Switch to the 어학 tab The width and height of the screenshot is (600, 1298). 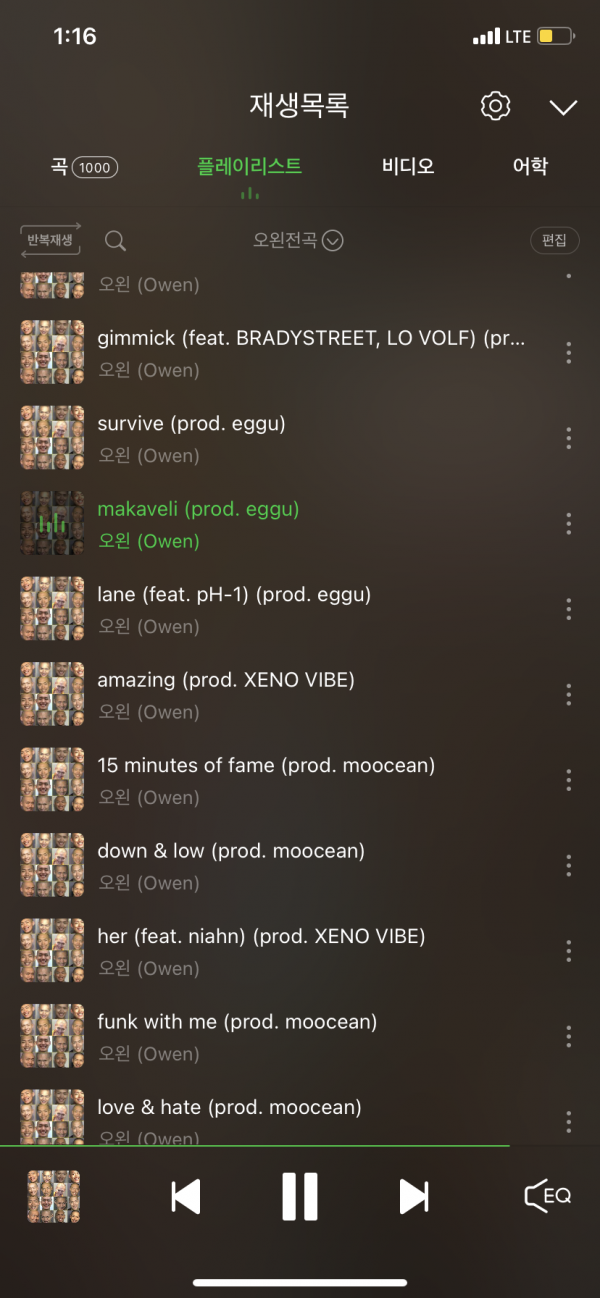pos(529,167)
